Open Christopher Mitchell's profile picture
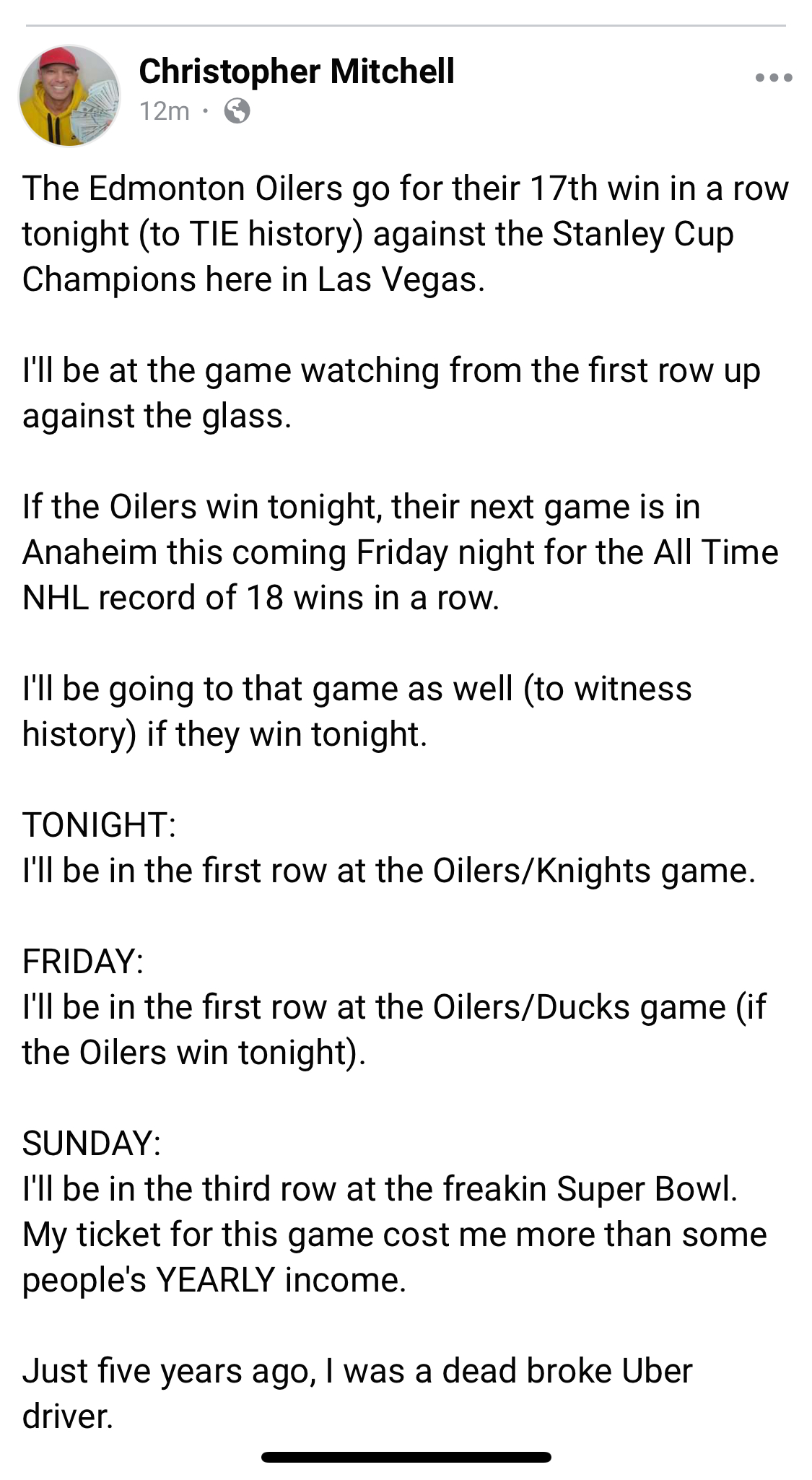812x1480 pixels. tap(69, 95)
